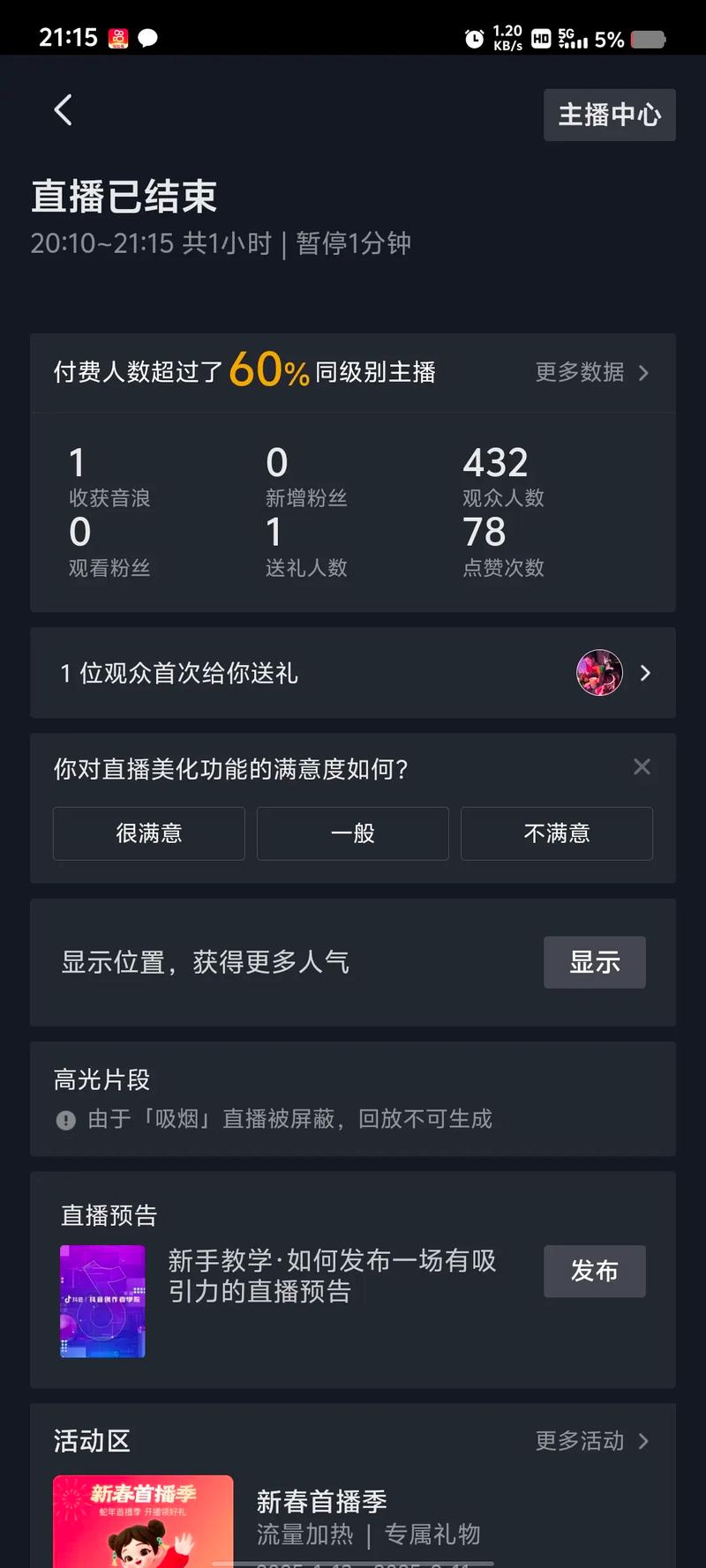Screen dimensions: 706x1568
Task: Tap the 5G signal indicator
Action: (572, 38)
